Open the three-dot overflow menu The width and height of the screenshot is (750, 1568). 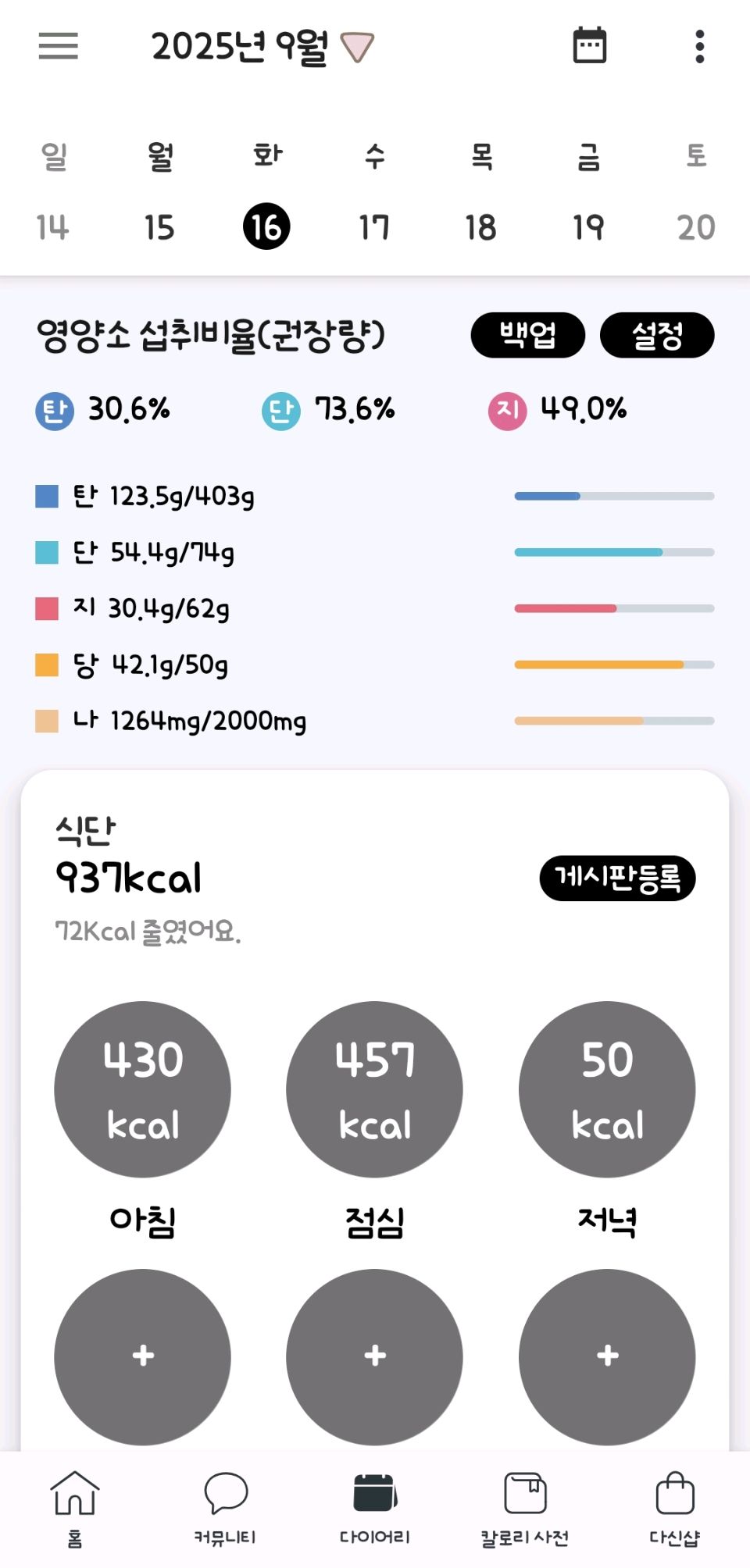click(699, 47)
